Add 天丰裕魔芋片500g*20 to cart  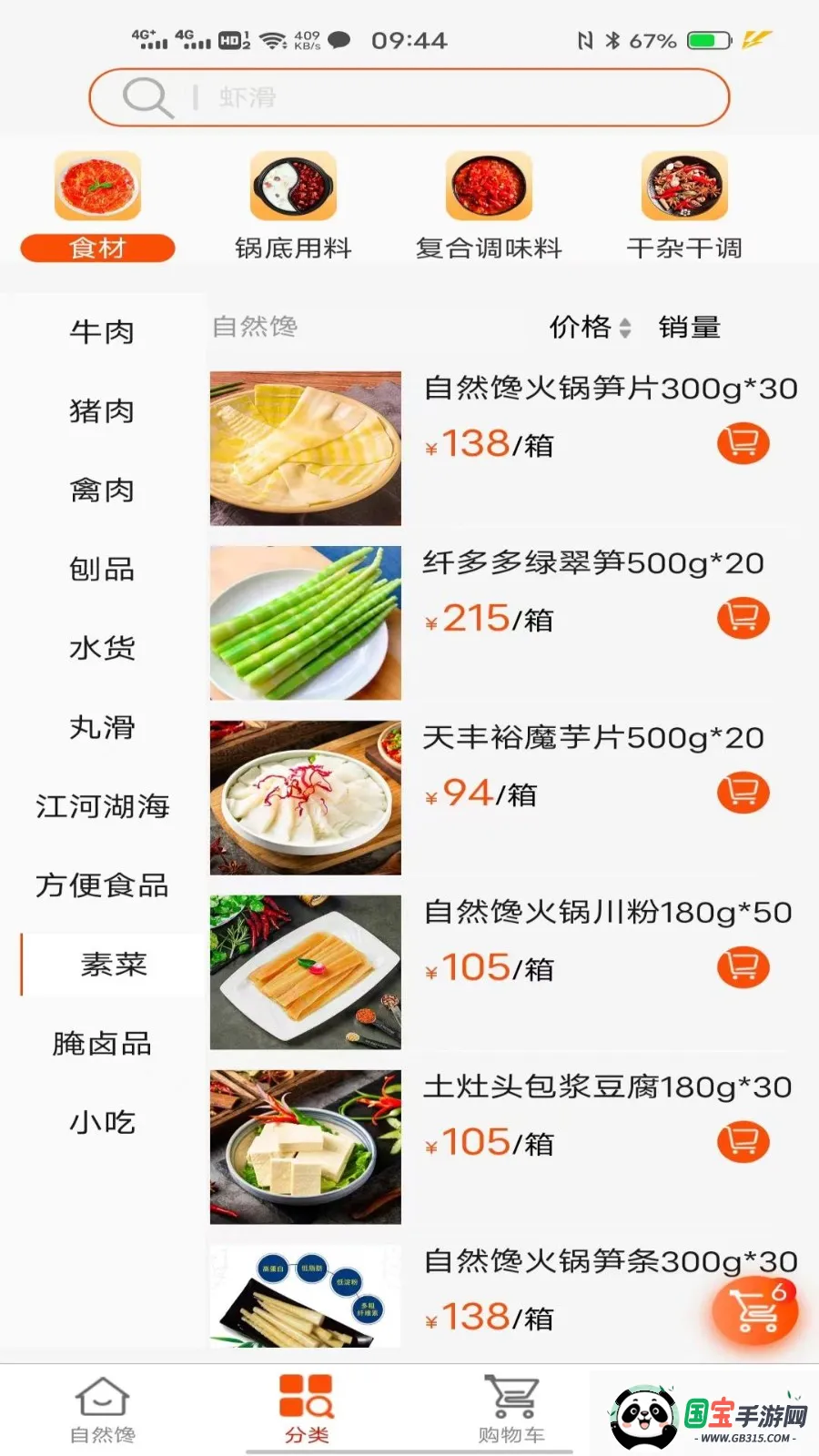click(743, 794)
